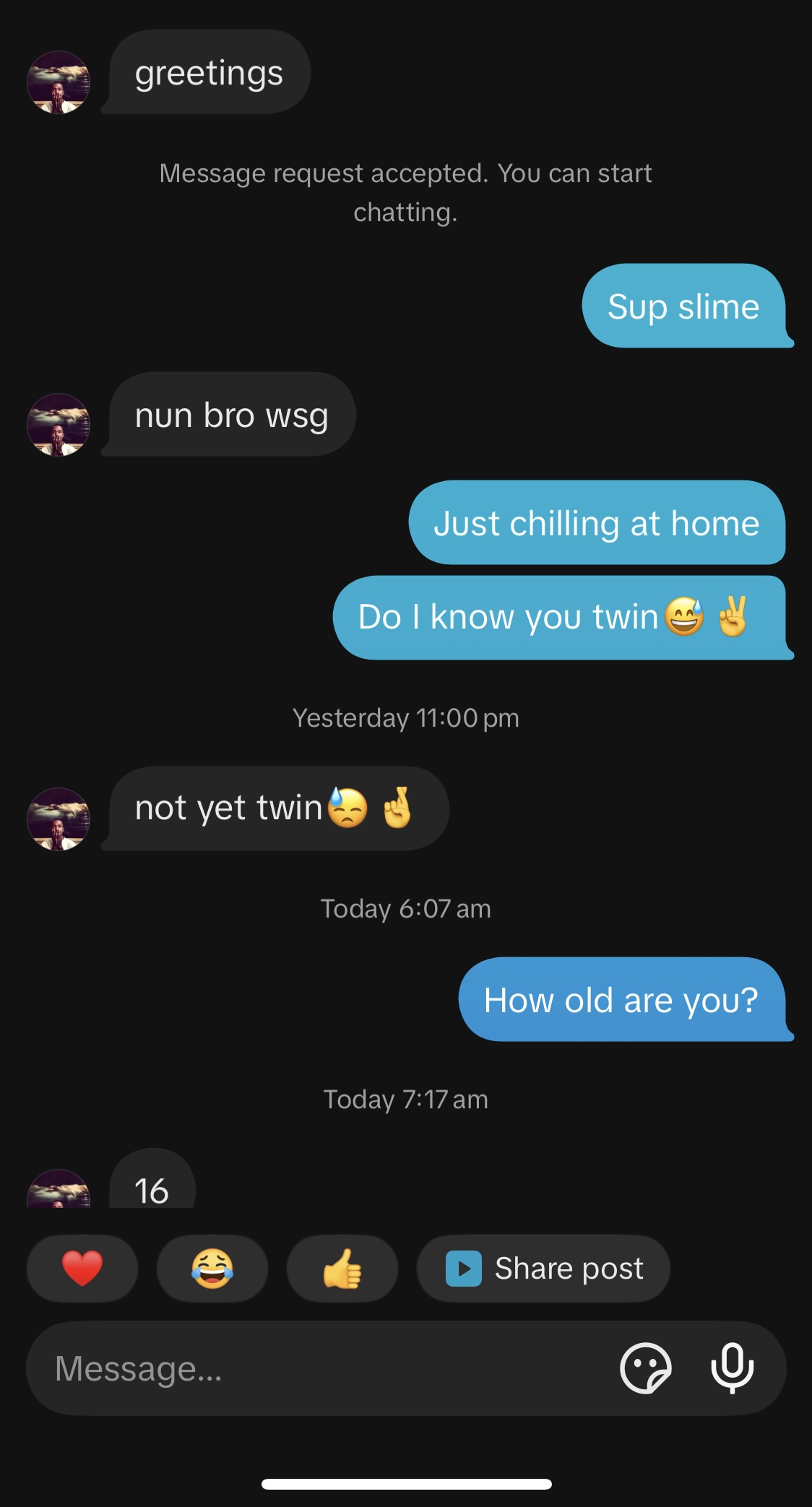Send the red heart quick reaction
This screenshot has height=1507, width=812.
click(x=82, y=1268)
